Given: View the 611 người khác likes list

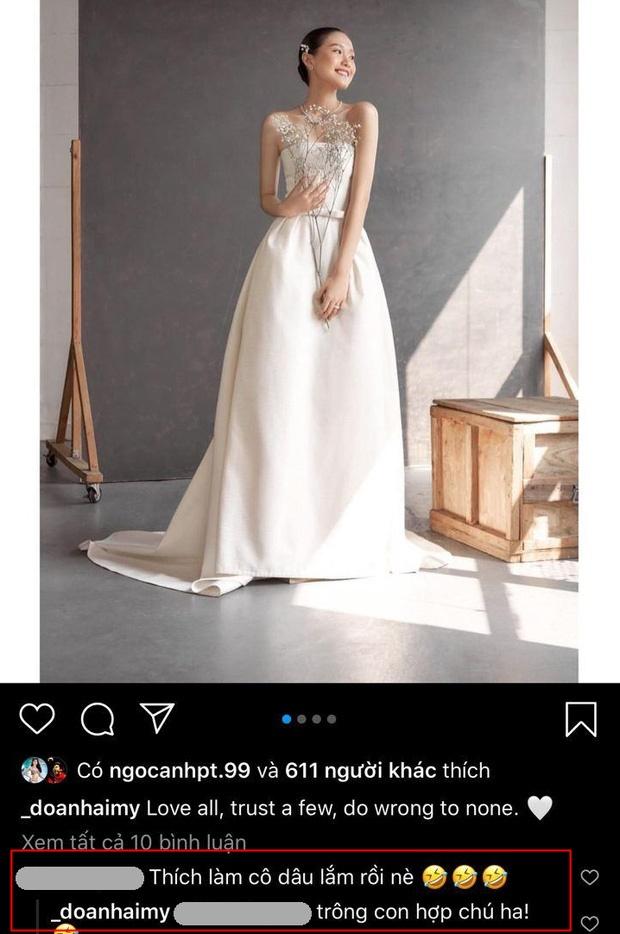Looking at the screenshot, I should 360,770.
